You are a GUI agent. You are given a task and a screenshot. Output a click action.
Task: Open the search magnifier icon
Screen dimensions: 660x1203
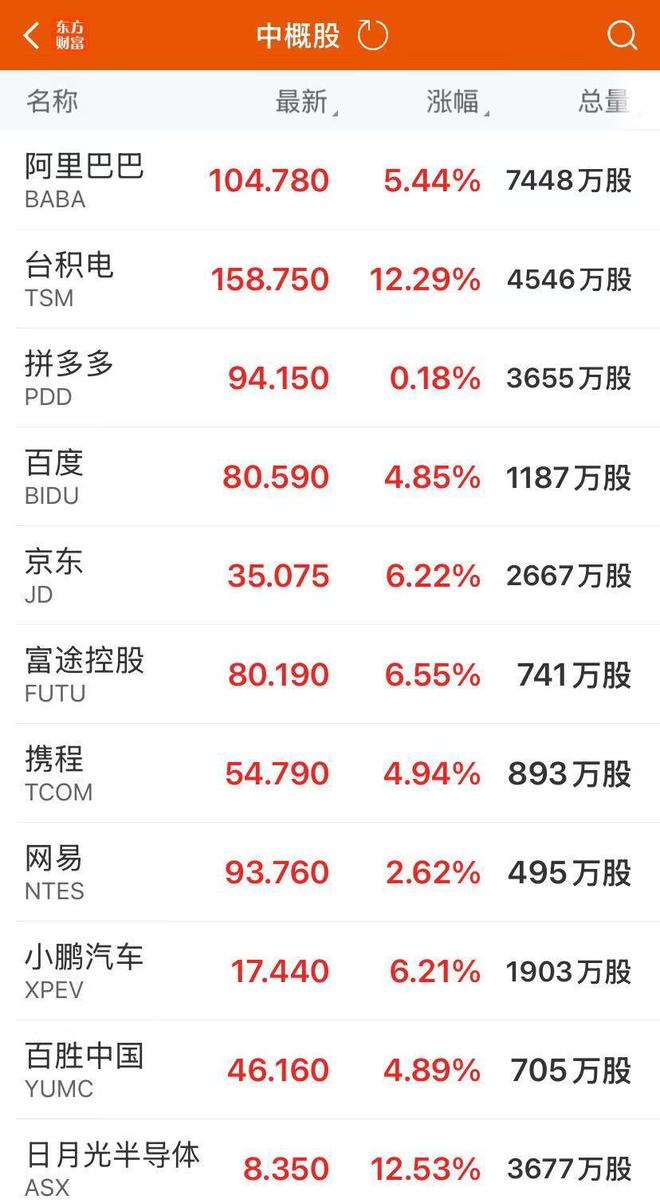point(621,36)
